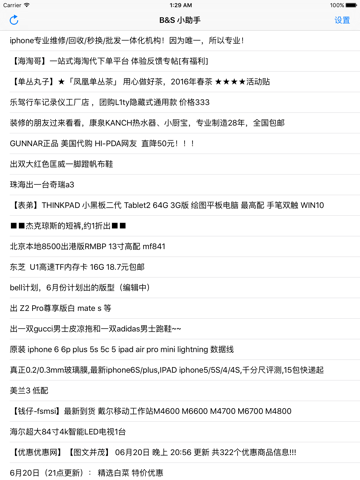This screenshot has height=480, width=360.
Task: Open 设置 settings
Action: tap(342, 20)
